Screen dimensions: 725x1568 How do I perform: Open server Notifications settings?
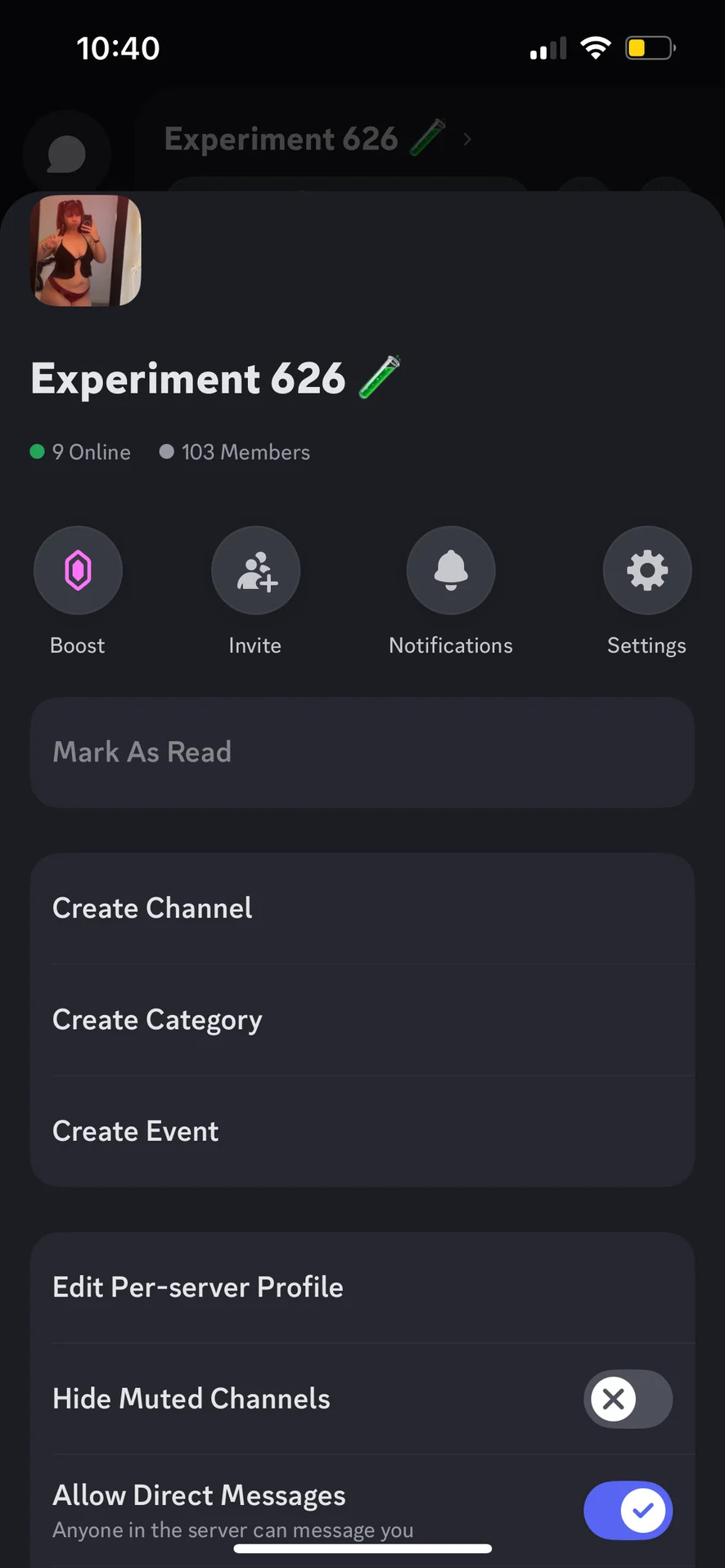[451, 570]
